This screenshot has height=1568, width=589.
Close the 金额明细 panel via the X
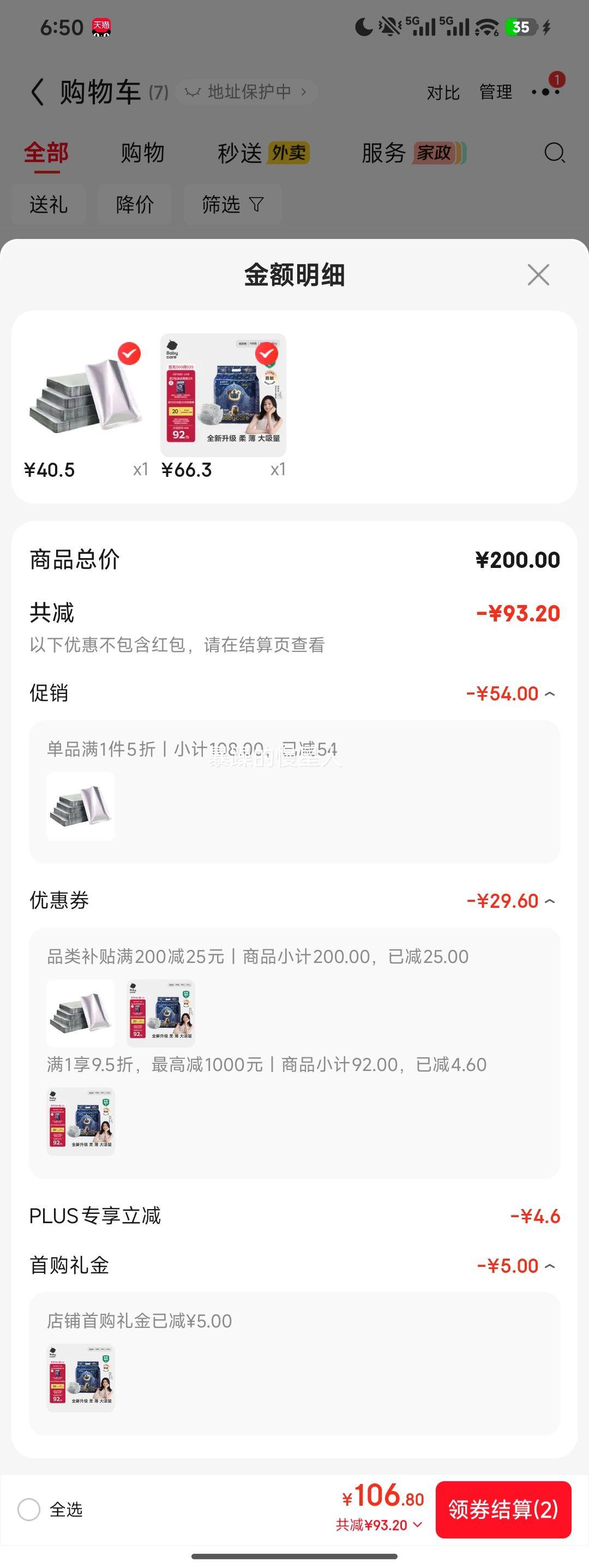coord(538,275)
